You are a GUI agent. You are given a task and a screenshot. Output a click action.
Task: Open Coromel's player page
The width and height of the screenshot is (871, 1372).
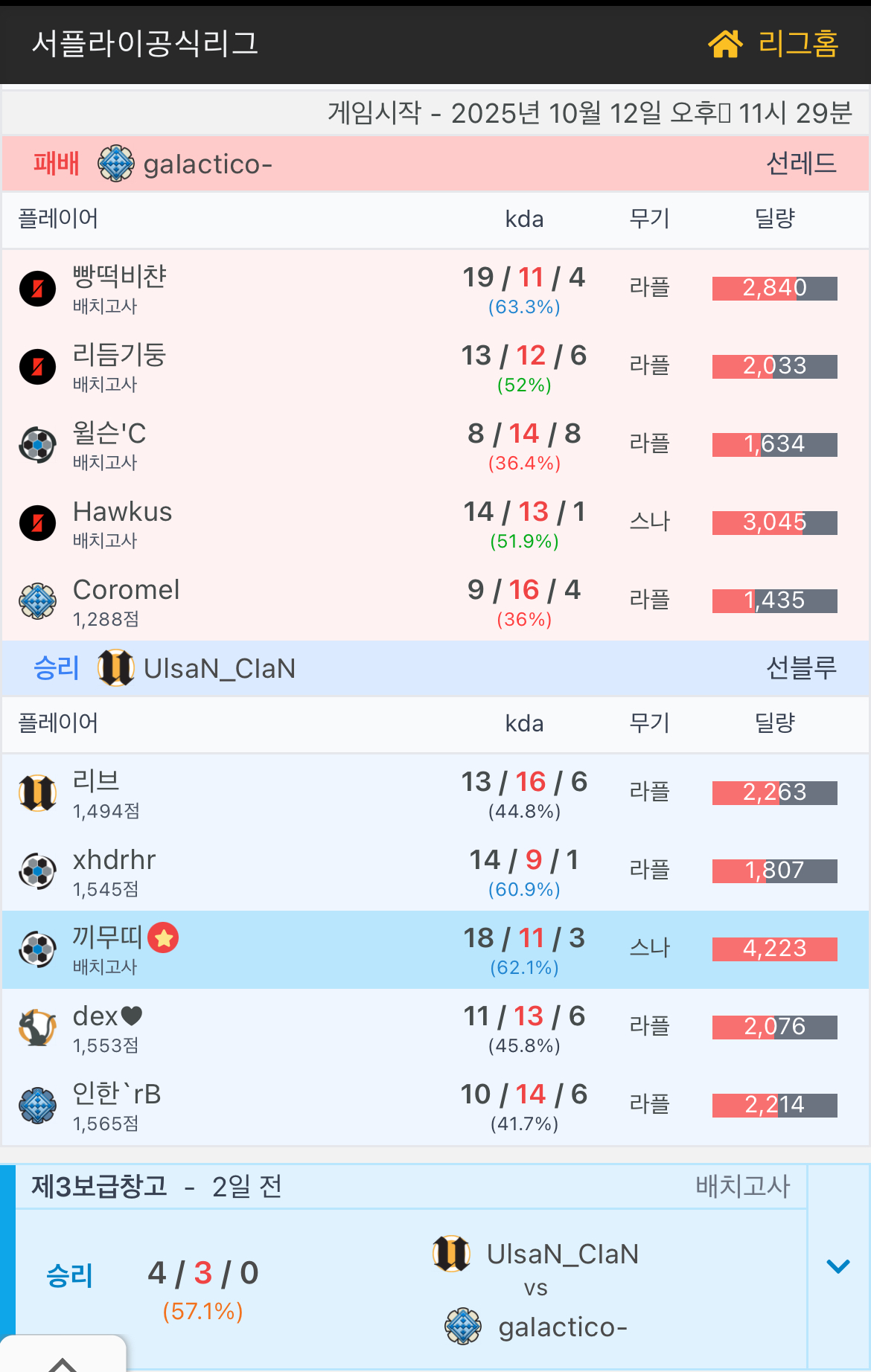pyautogui.click(x=126, y=590)
